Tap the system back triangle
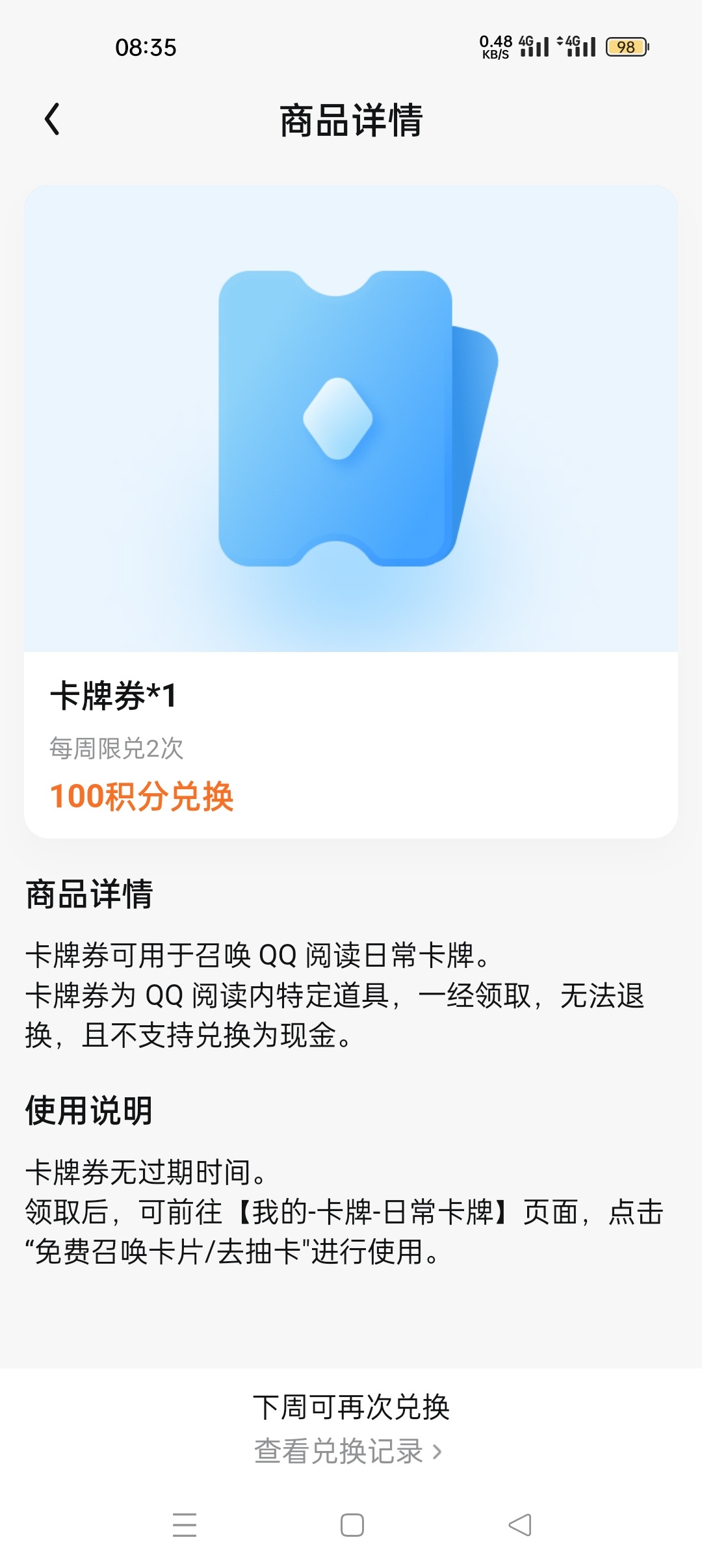This screenshot has height=1568, width=702. pos(520,1524)
